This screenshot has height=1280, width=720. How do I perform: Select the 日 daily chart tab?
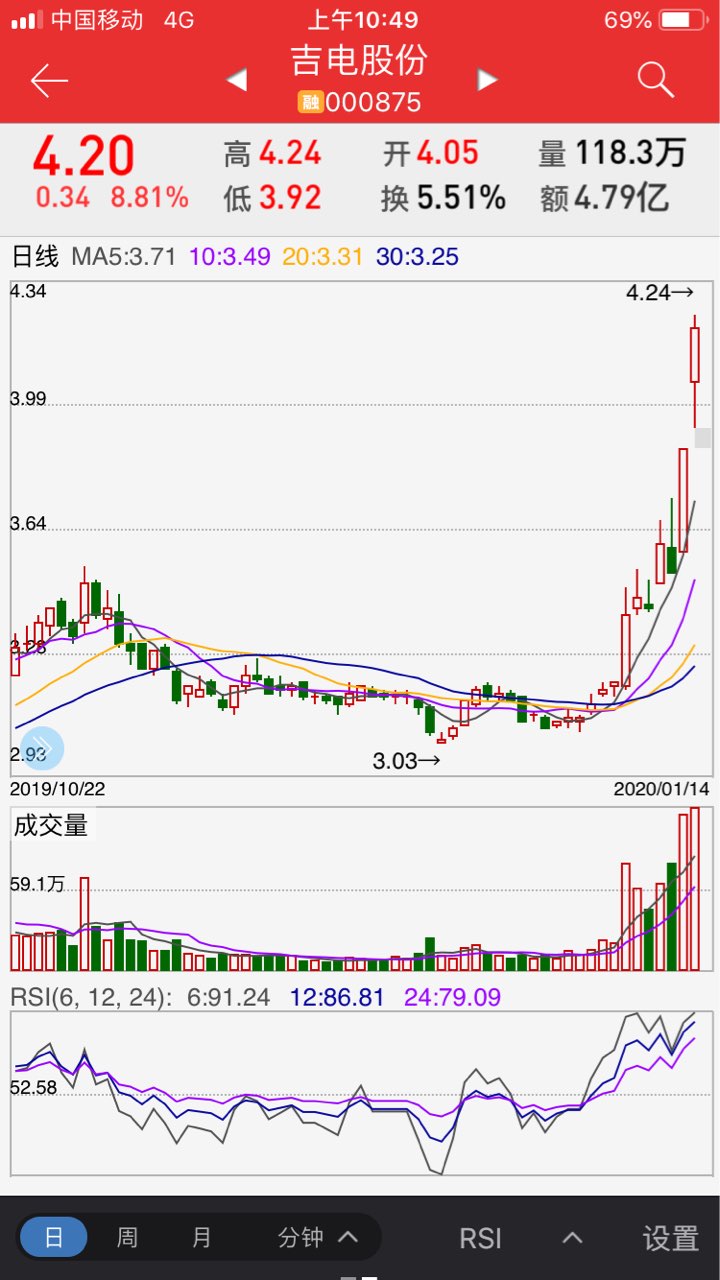pos(54,1238)
